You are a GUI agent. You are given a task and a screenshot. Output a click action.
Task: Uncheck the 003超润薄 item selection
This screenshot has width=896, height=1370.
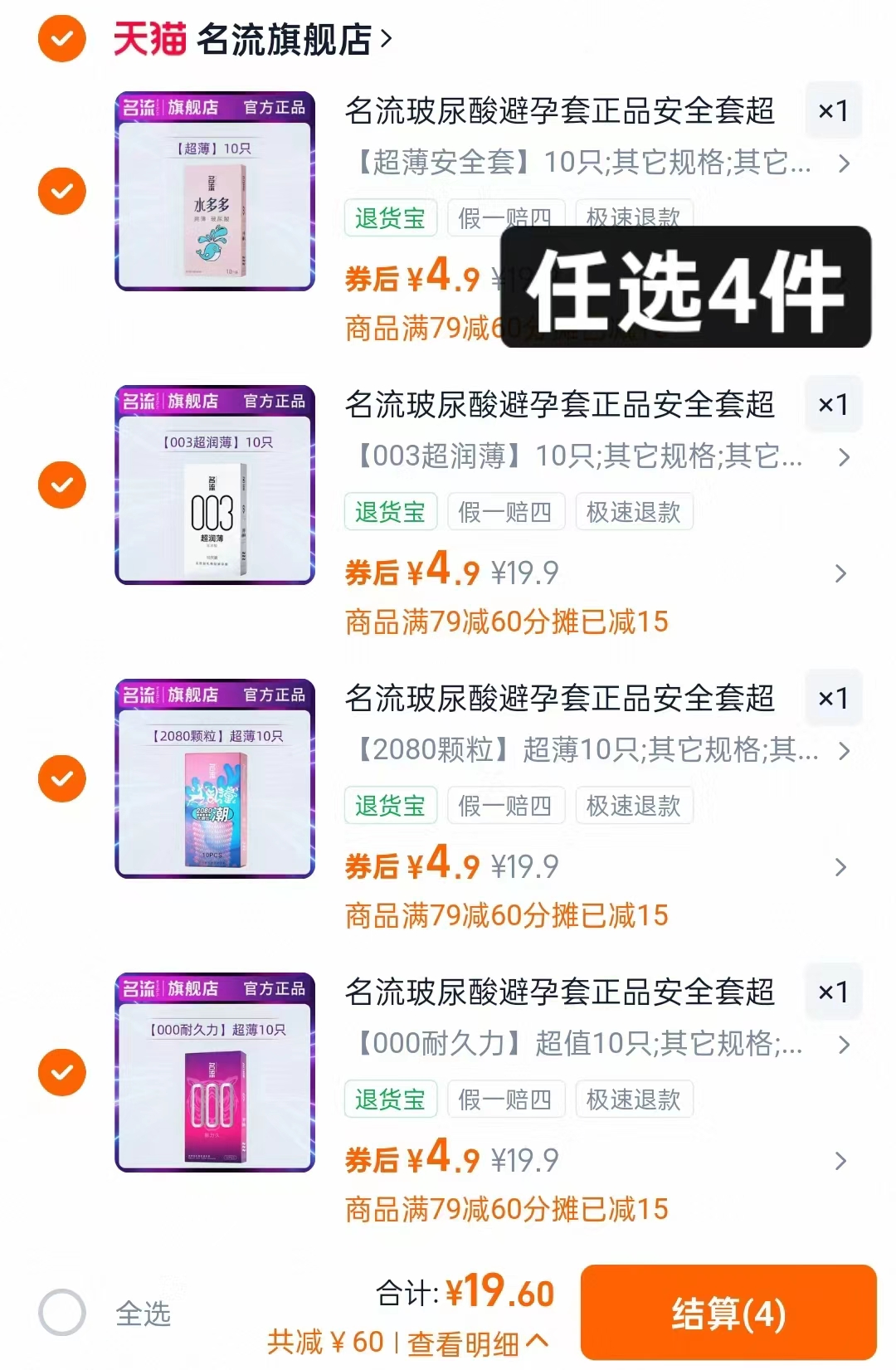pyautogui.click(x=61, y=485)
